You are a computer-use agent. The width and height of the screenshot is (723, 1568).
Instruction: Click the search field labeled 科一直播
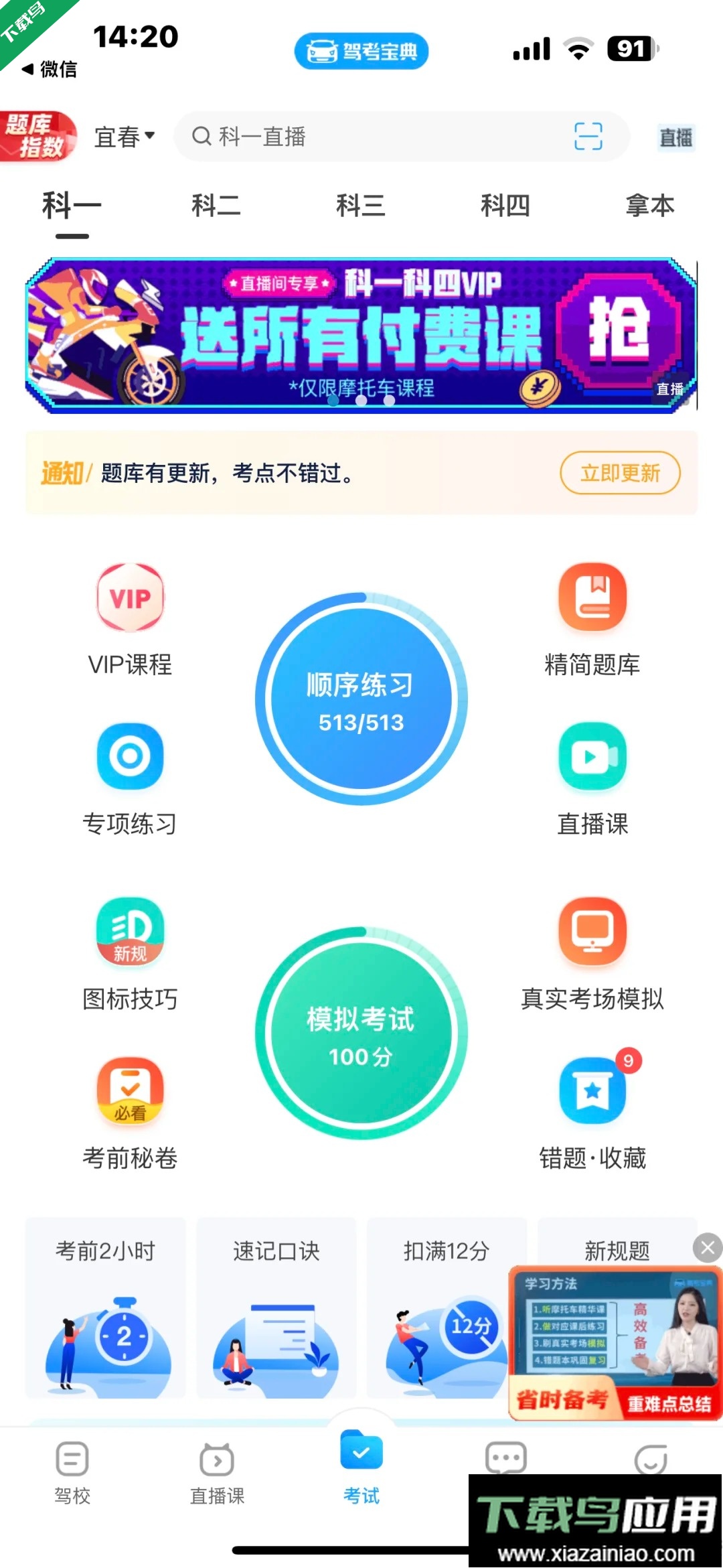(x=375, y=136)
